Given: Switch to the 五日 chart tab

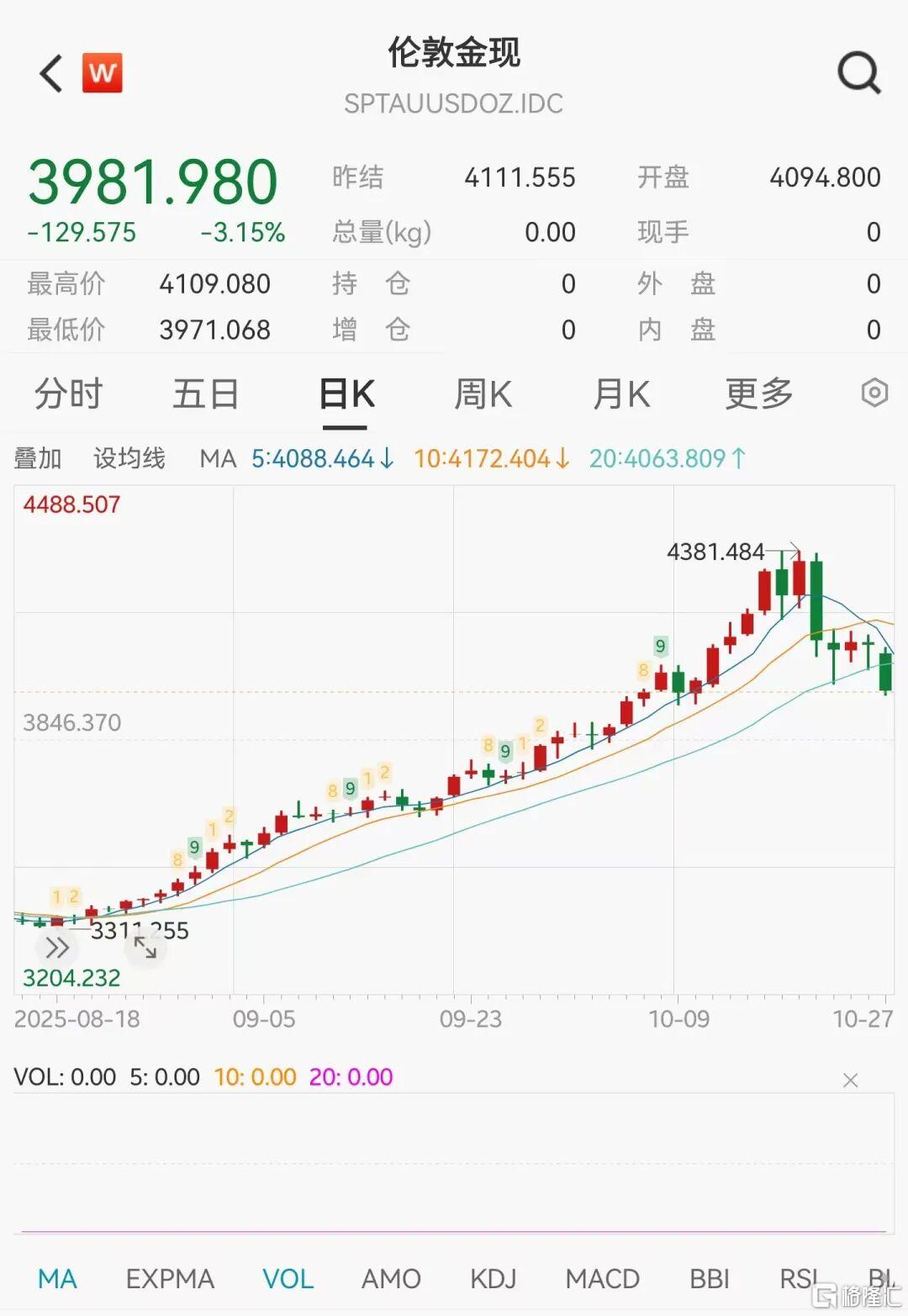Looking at the screenshot, I should [x=206, y=394].
